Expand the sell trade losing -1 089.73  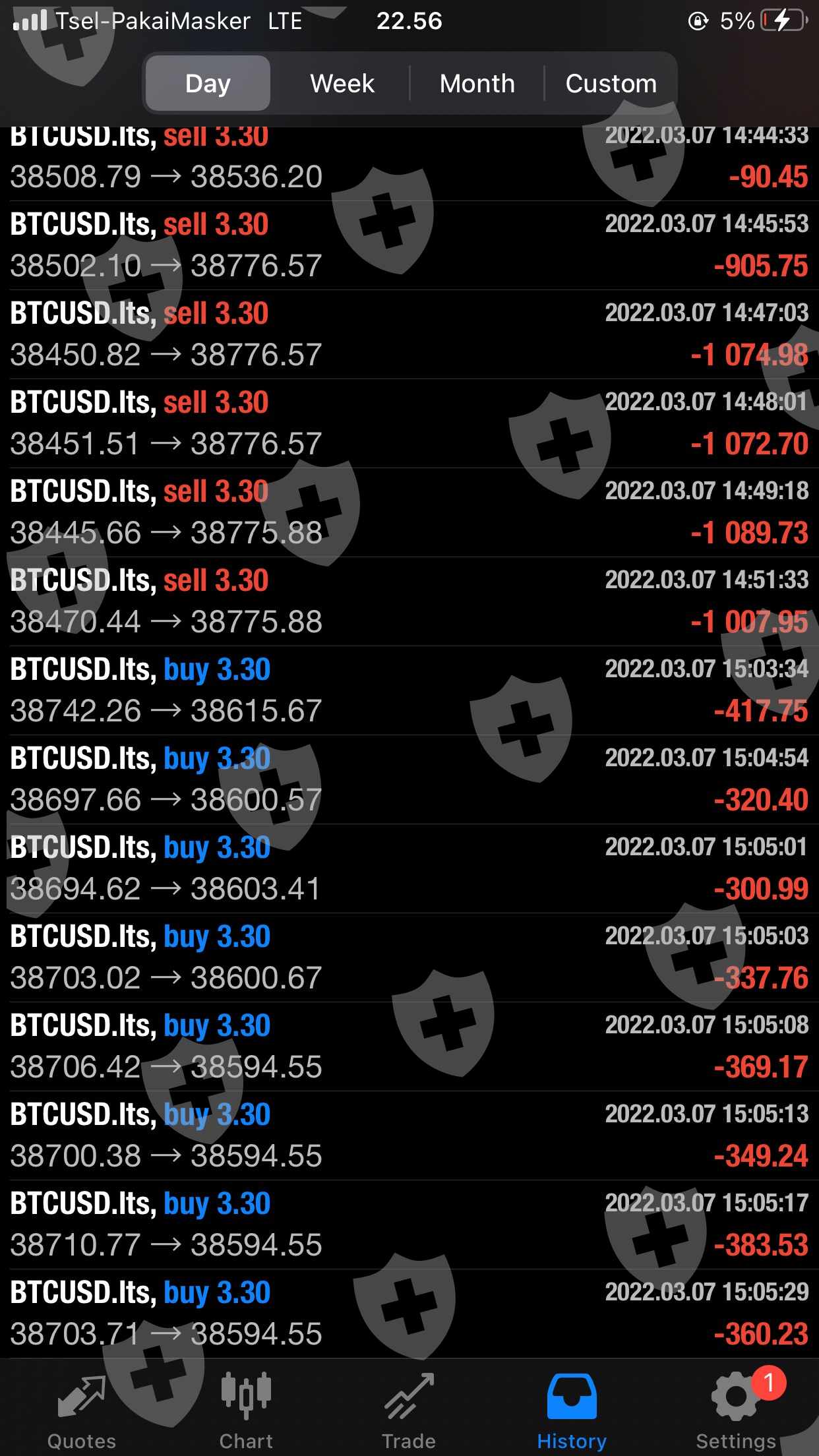409,512
